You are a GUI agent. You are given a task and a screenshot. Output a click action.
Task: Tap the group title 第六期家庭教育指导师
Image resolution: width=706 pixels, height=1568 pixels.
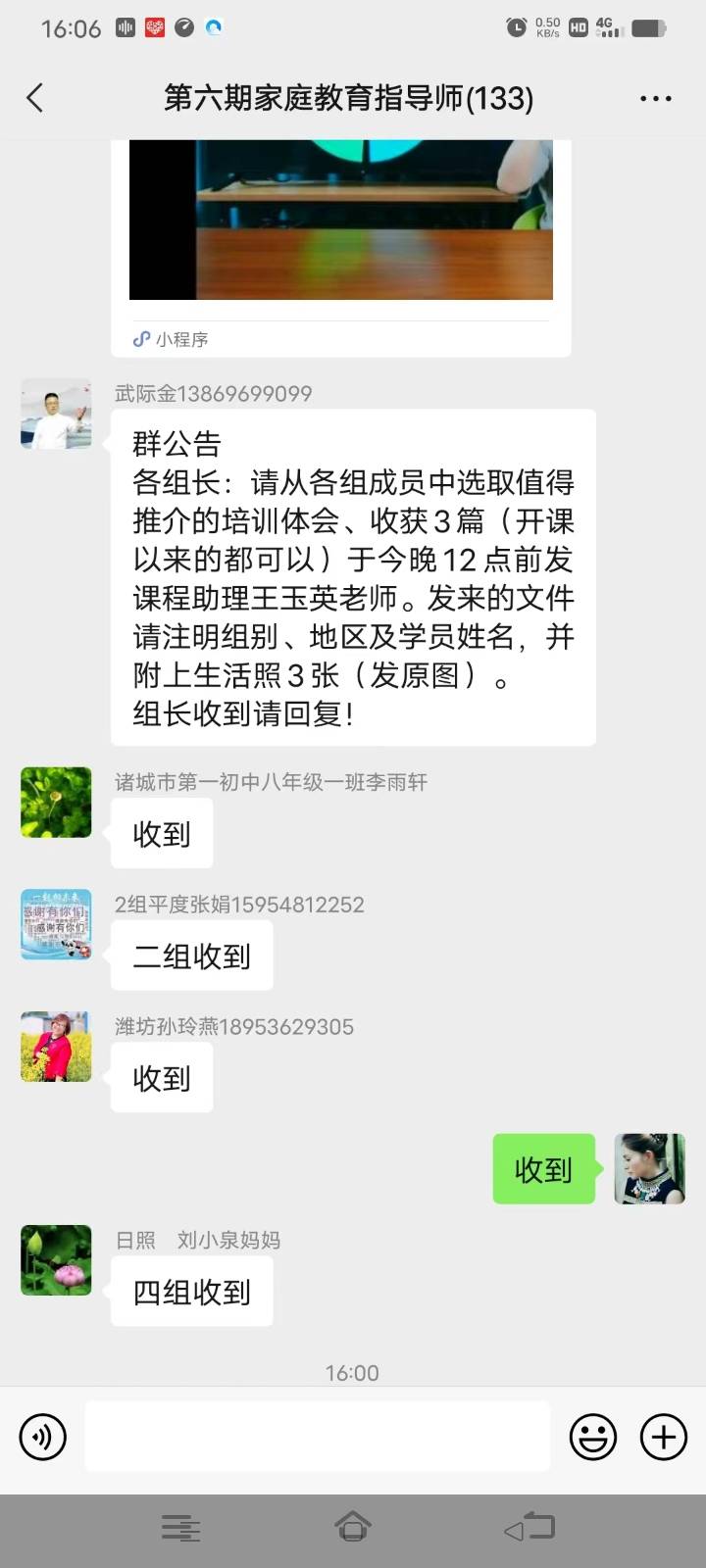[347, 98]
